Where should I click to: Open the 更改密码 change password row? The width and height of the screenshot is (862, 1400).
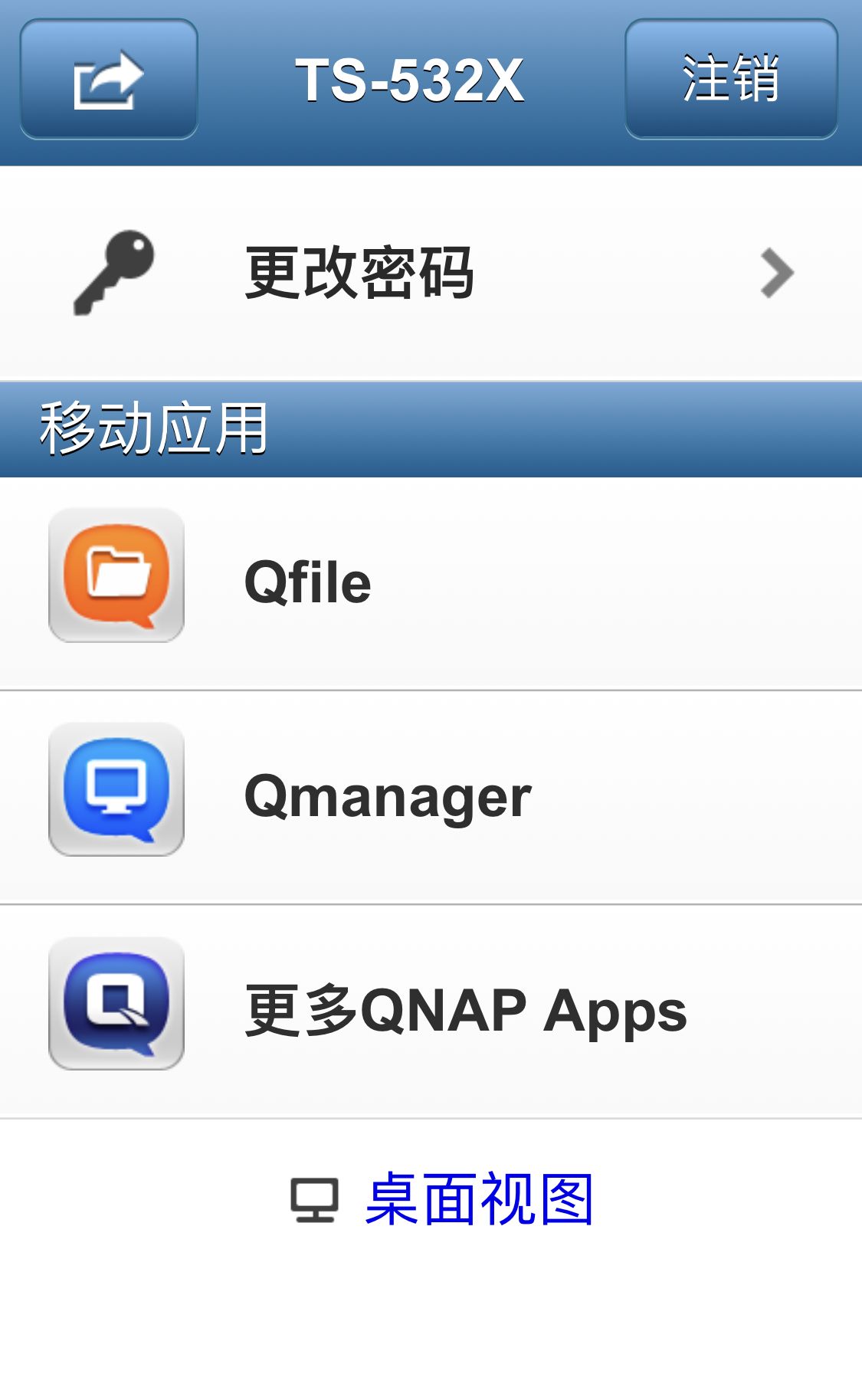click(431, 274)
